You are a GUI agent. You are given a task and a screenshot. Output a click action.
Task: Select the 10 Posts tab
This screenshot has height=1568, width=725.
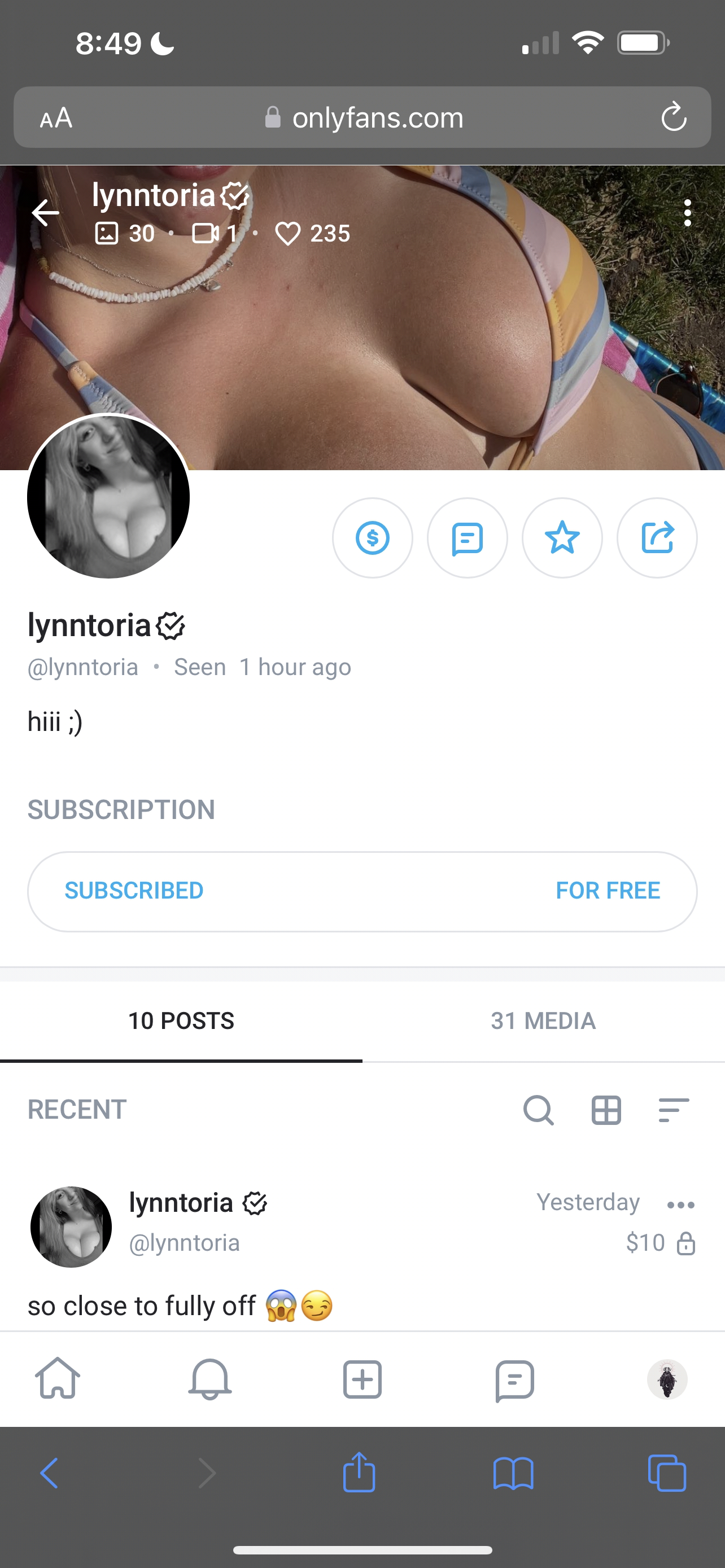point(181,1021)
